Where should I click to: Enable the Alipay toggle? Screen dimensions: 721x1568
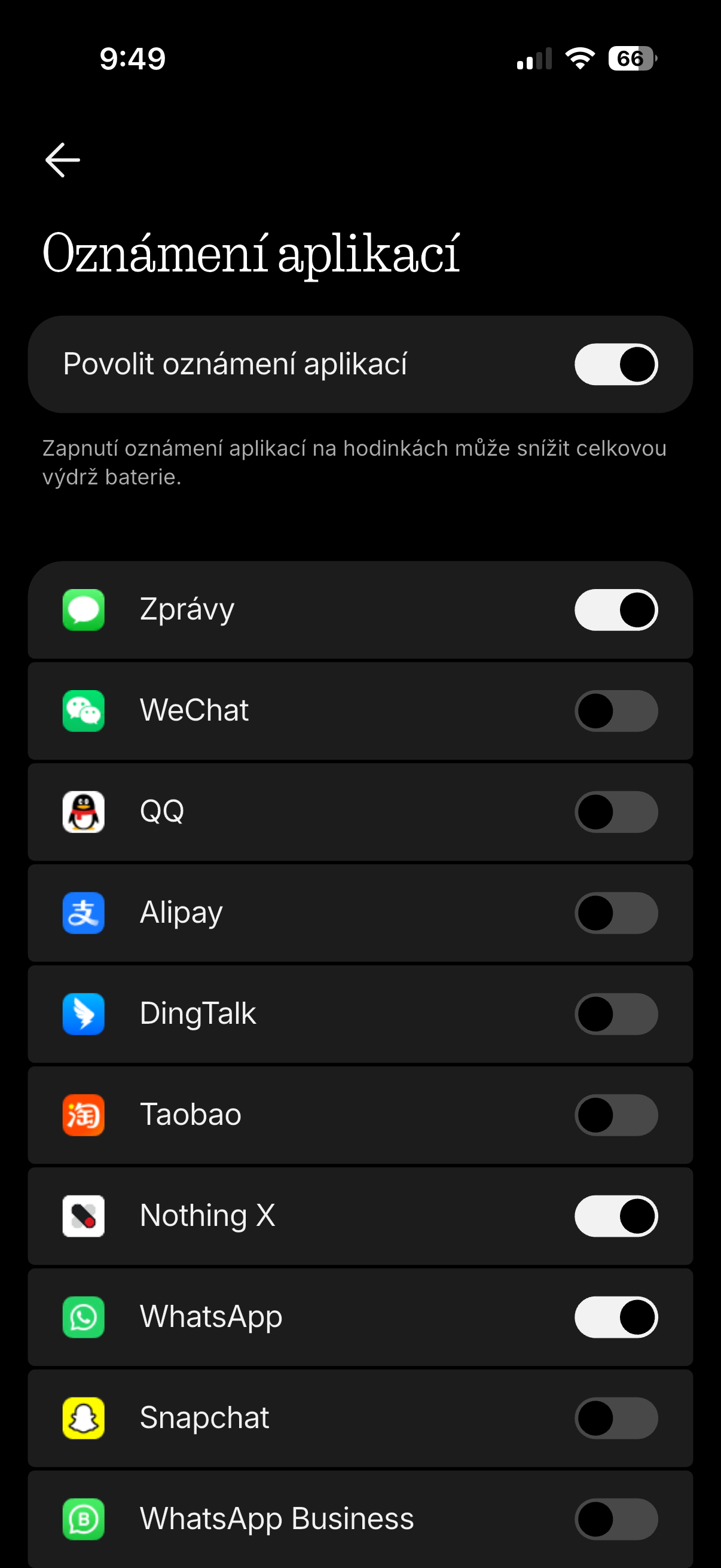pyautogui.click(x=616, y=913)
